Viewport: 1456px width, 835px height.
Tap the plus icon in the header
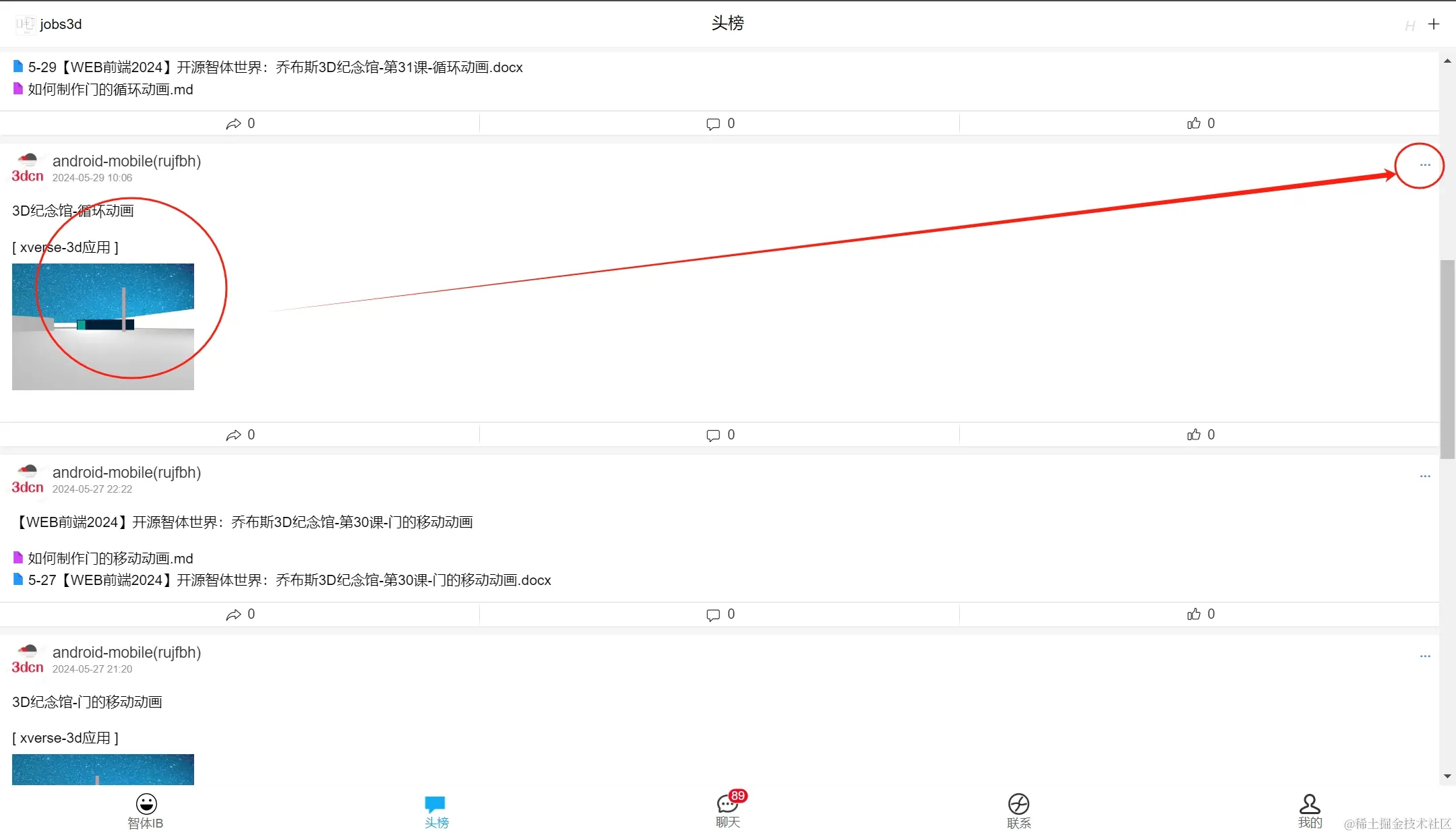tap(1434, 24)
